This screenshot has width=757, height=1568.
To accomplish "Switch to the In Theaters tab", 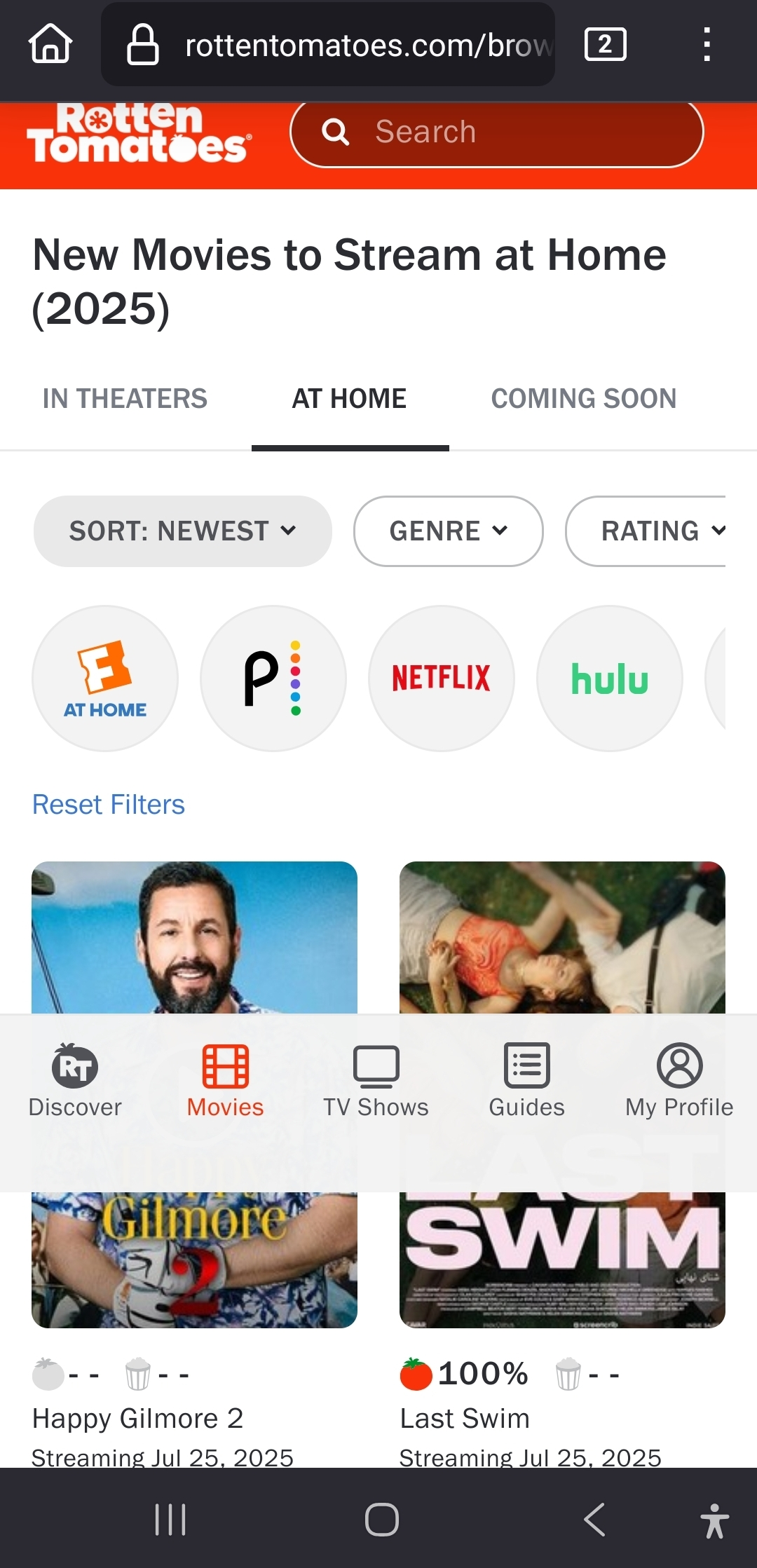I will click(125, 399).
